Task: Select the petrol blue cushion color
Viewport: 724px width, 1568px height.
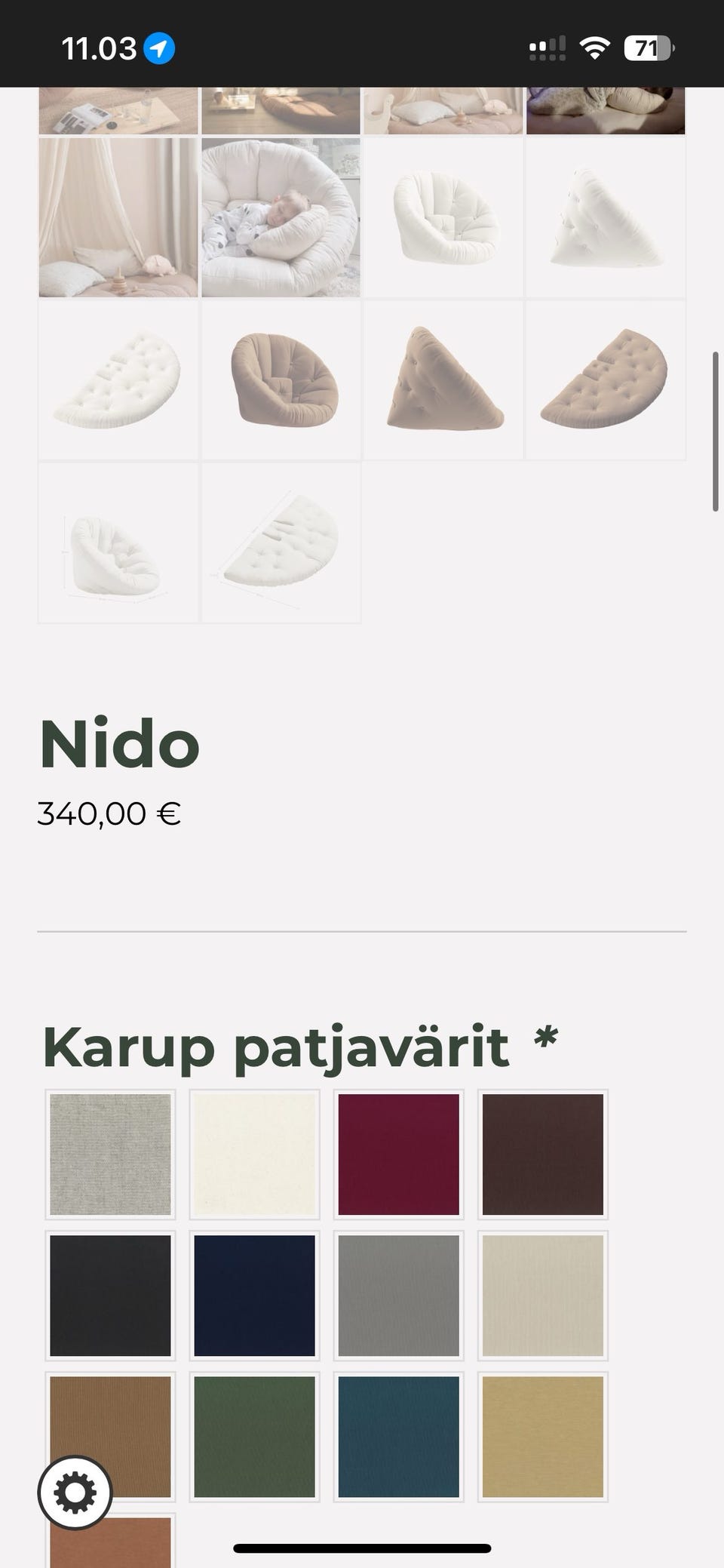Action: (x=398, y=1436)
